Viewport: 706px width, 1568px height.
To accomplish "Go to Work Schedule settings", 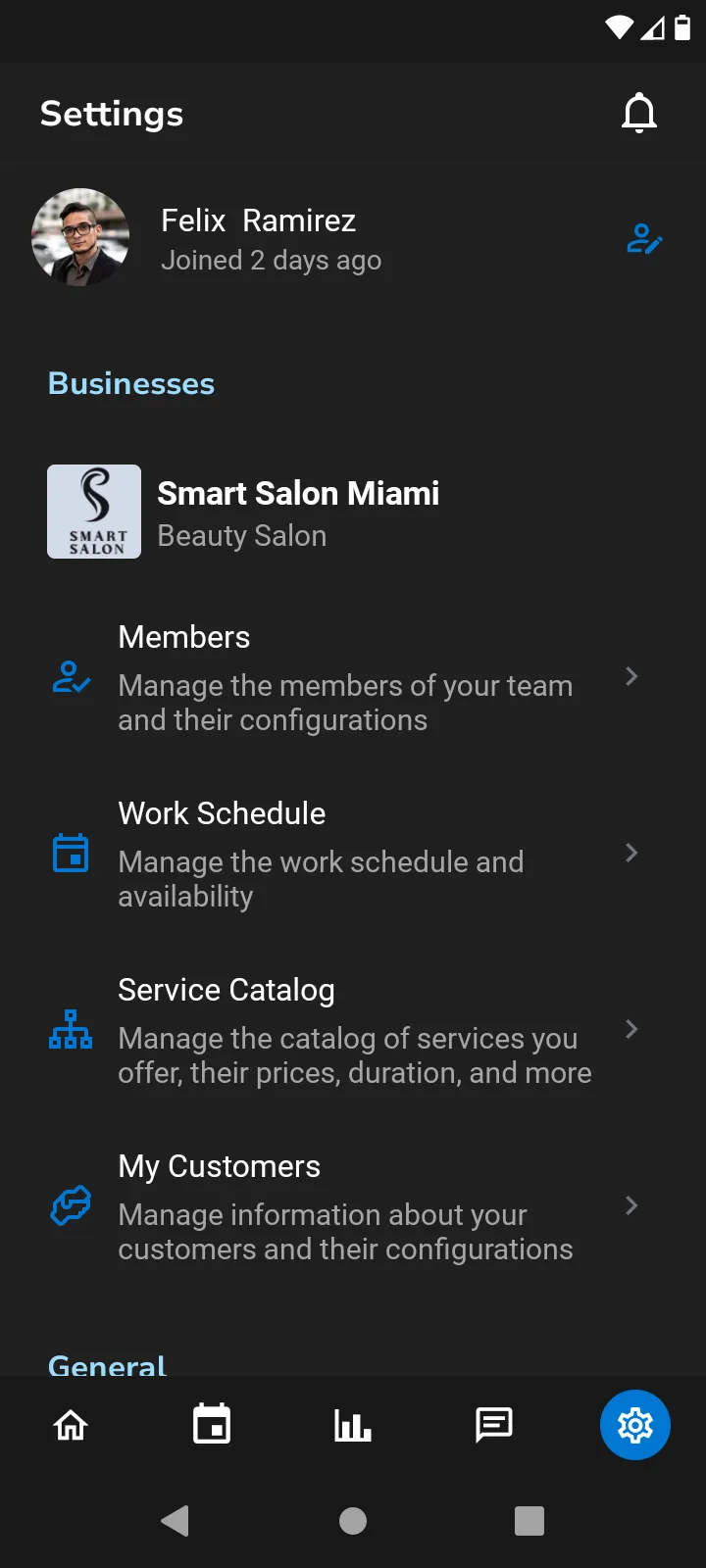I will [345, 854].
